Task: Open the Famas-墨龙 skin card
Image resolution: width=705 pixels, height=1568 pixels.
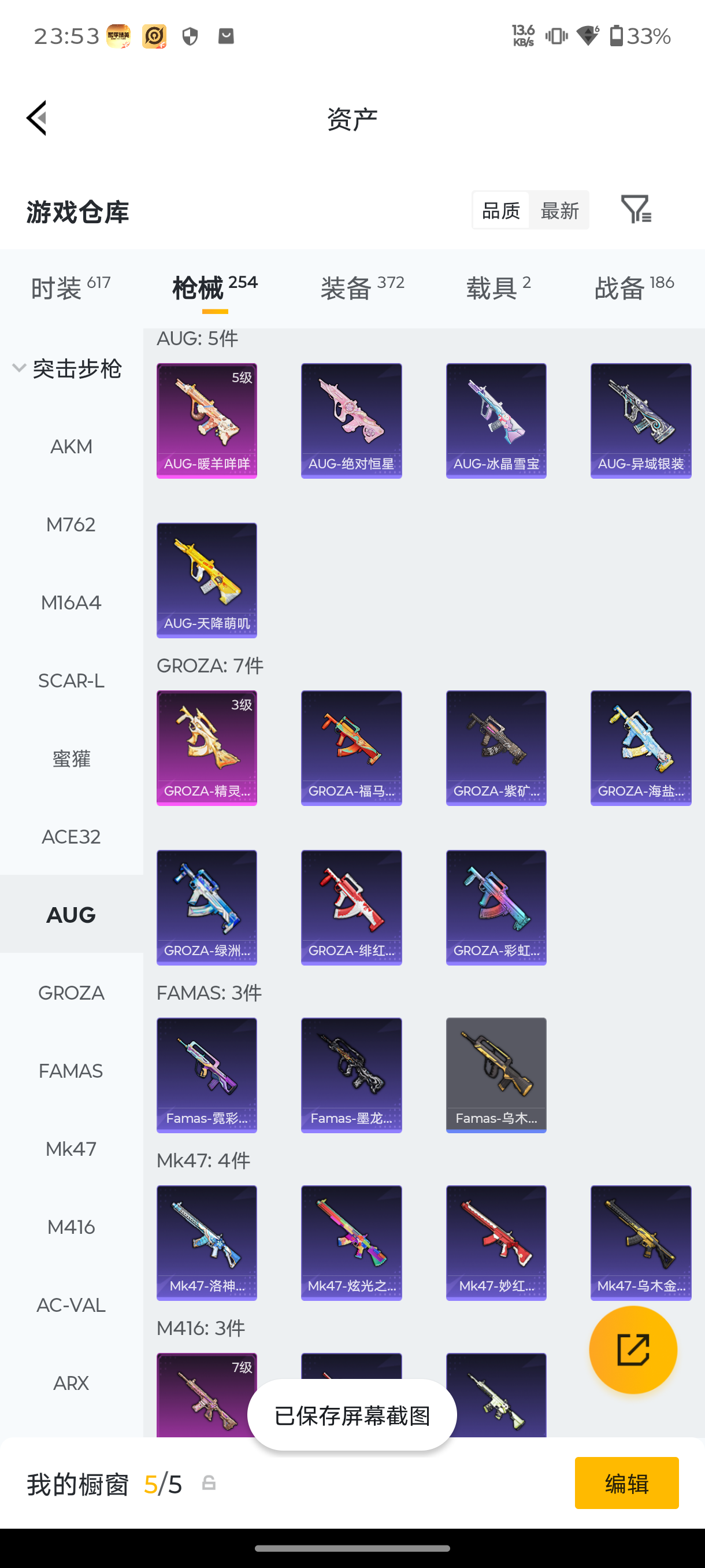Action: [x=351, y=1075]
